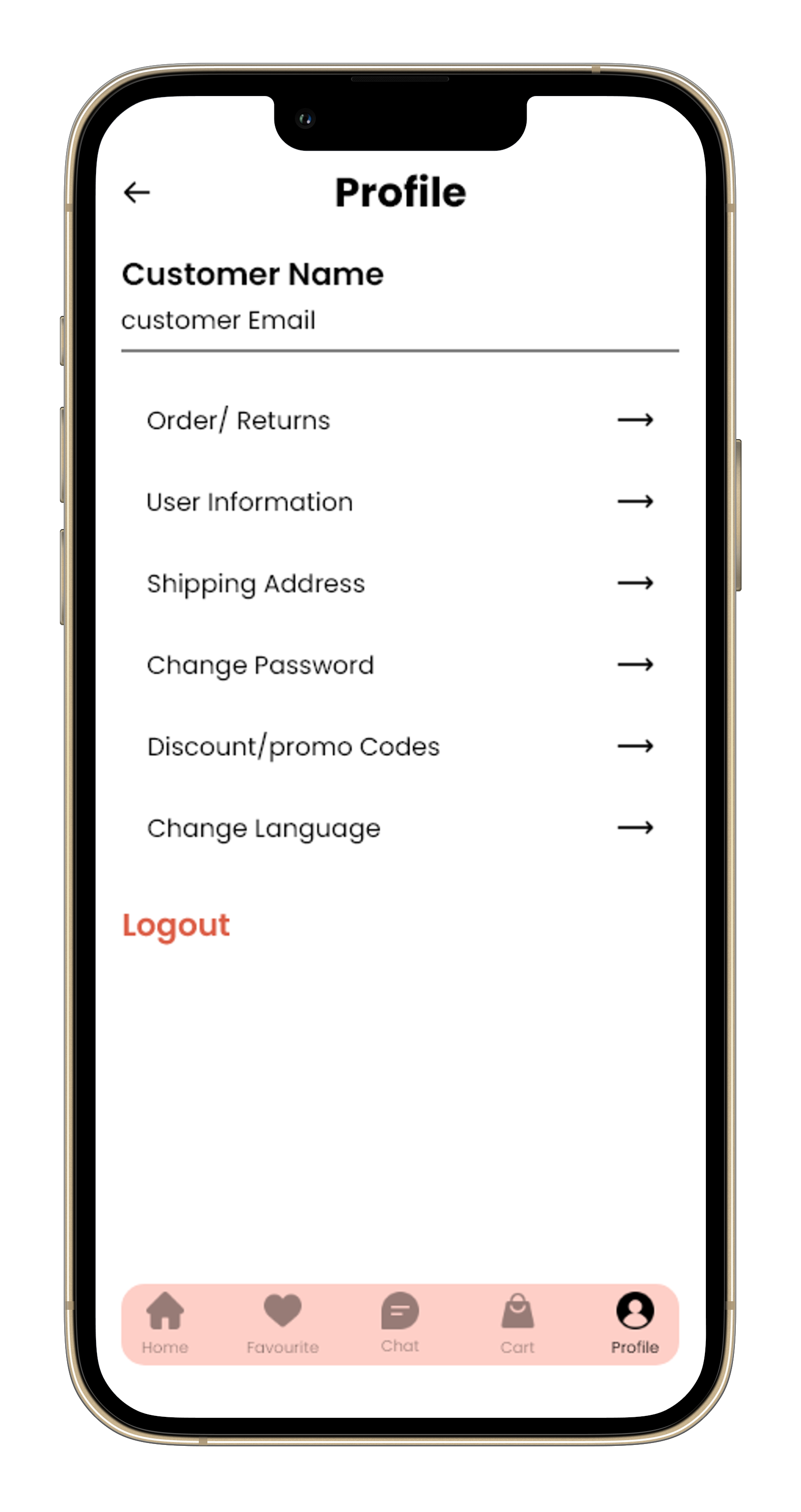Switch to the Home tab
Screen dimensions: 801x1512
click(165, 1324)
